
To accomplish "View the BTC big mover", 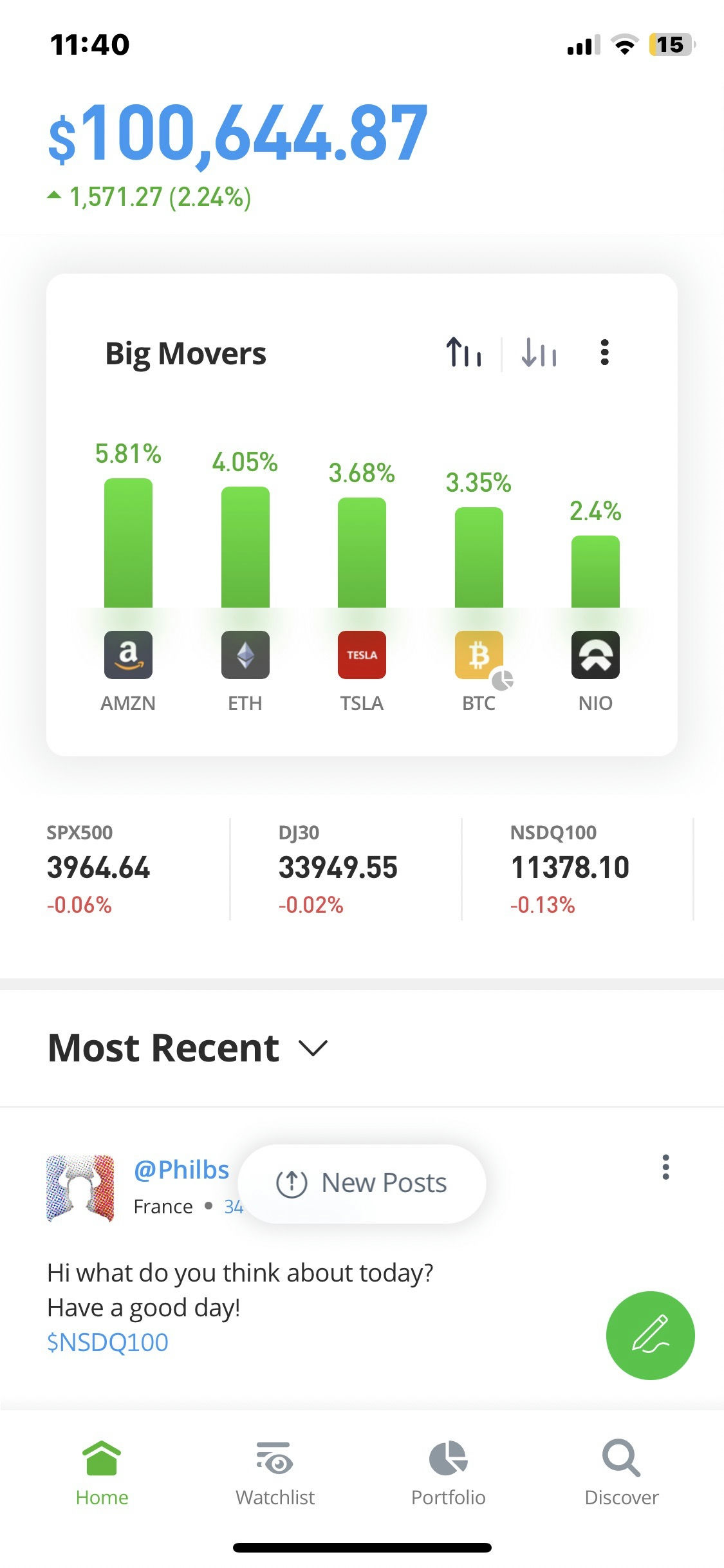I will click(479, 655).
